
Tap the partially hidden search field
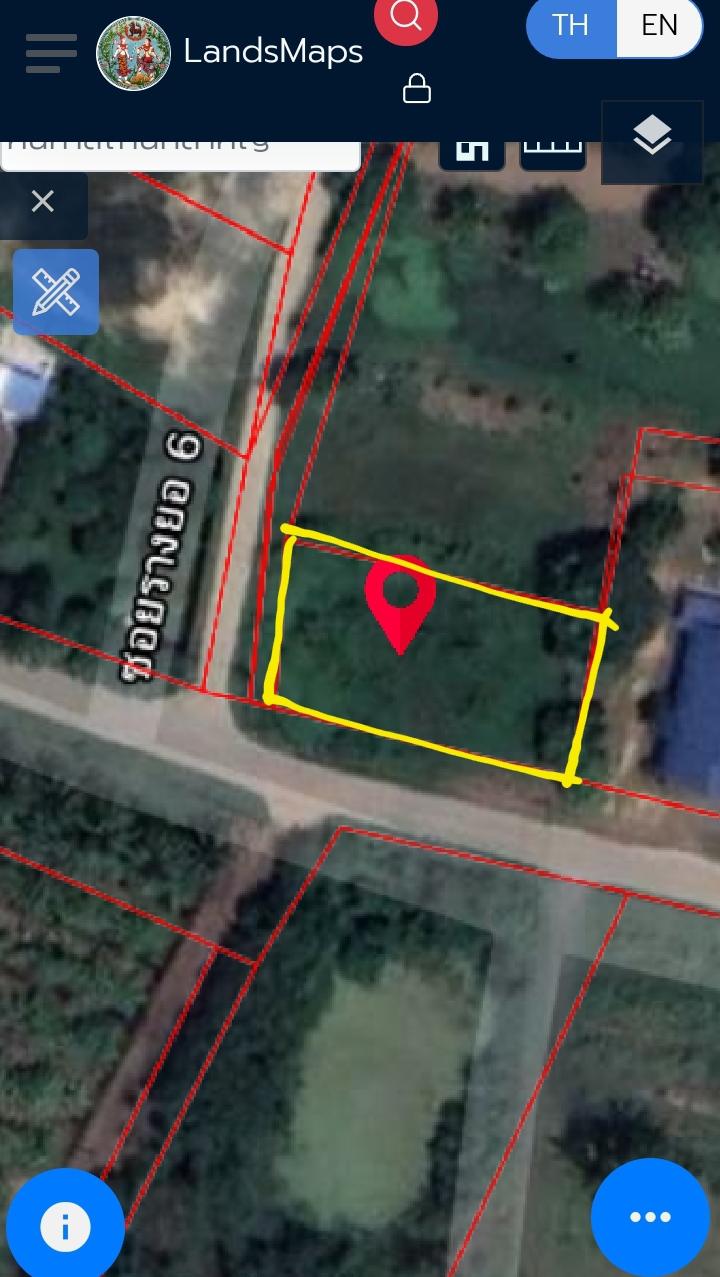tap(180, 149)
